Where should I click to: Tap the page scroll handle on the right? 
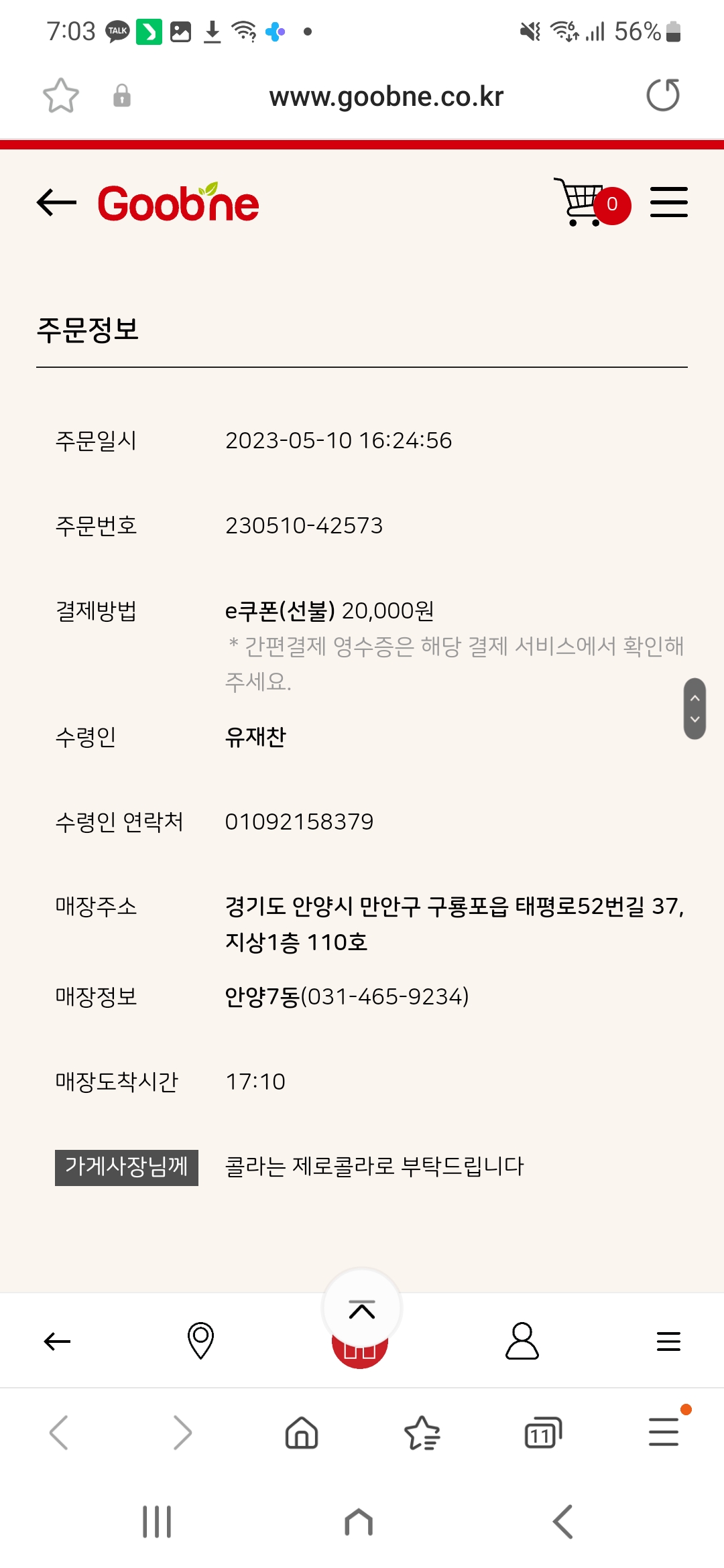coord(695,708)
